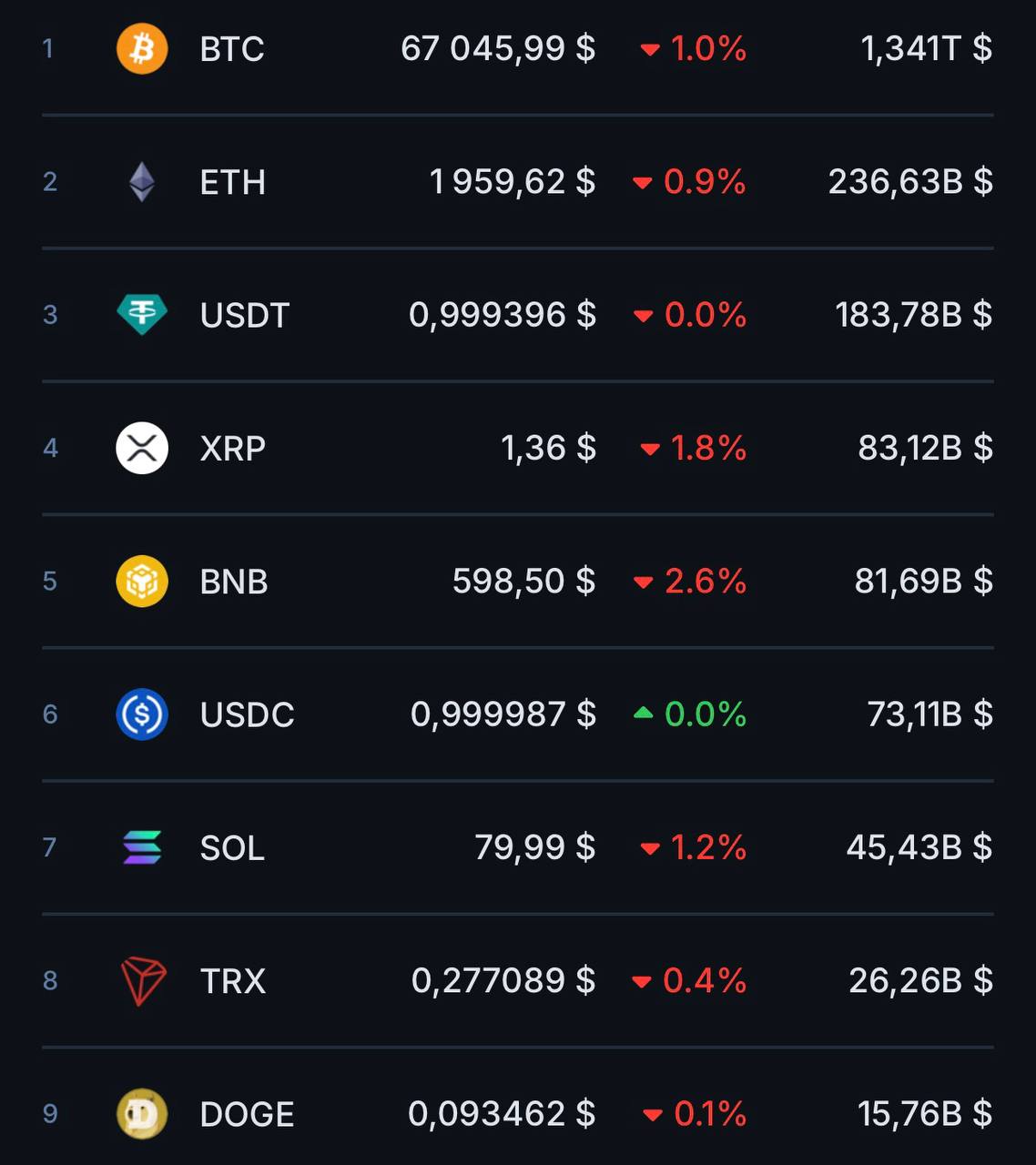Open the BTC coin row

pyautogui.click(x=232, y=49)
